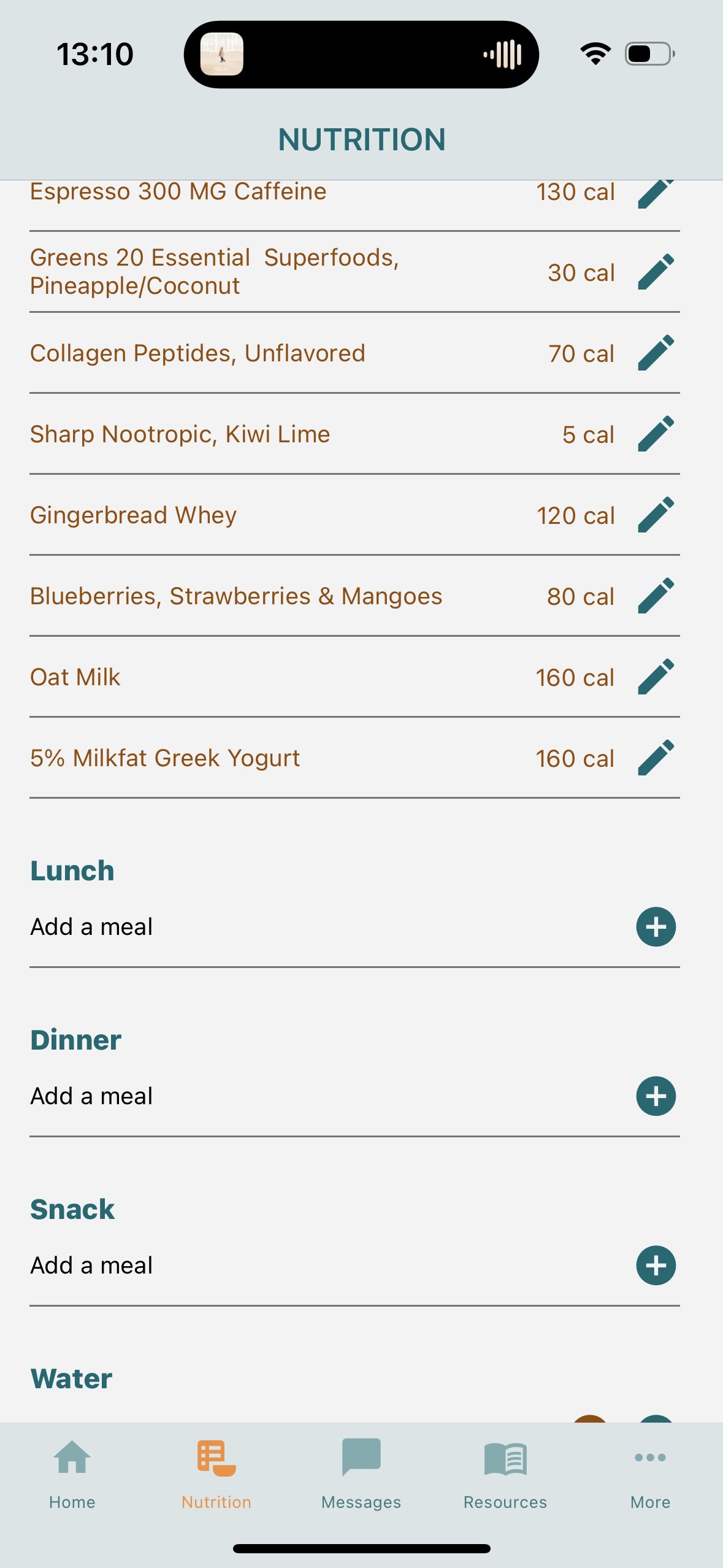Add a meal to Snack
Screen dimensions: 723x1568
656,1265
